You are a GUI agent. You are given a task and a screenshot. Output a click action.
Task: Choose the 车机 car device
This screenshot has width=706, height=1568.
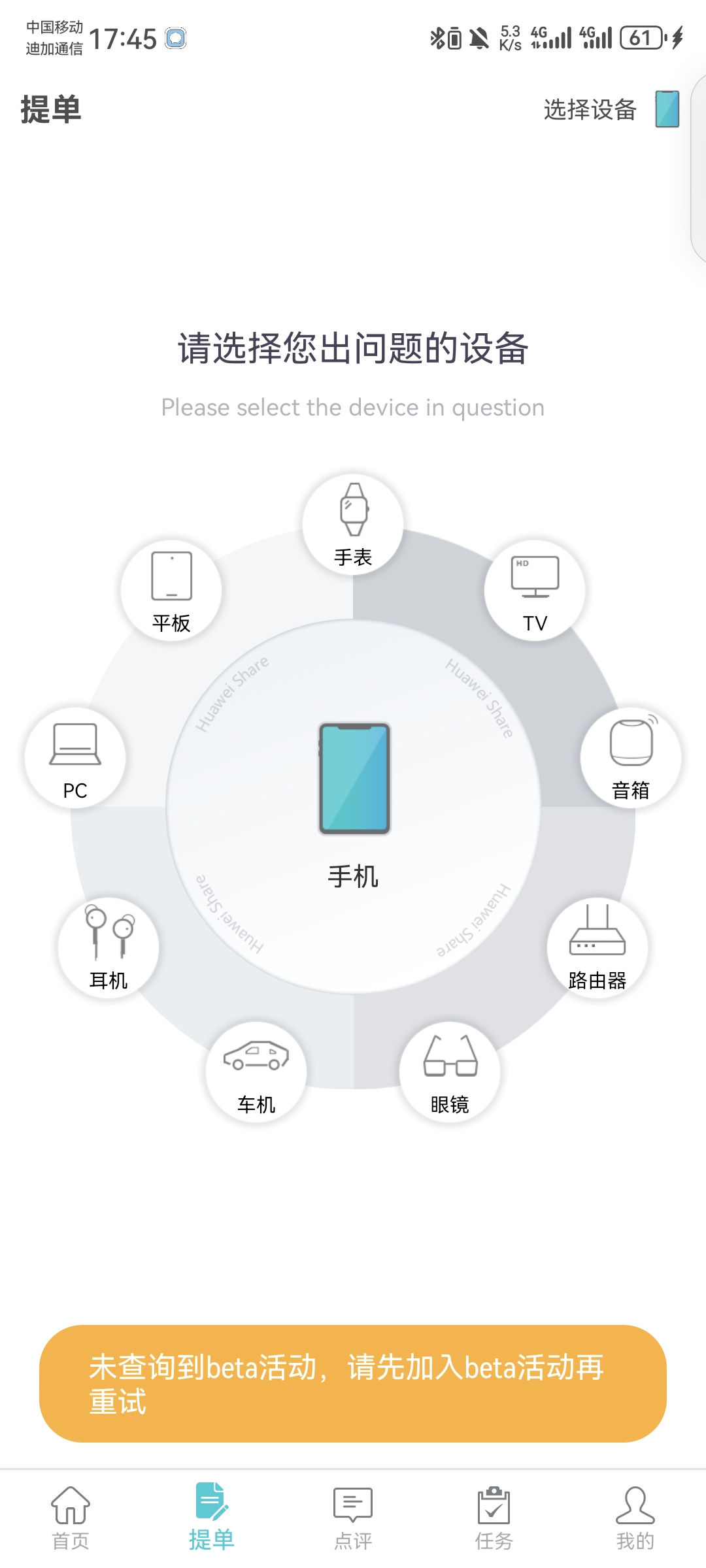click(x=256, y=1072)
